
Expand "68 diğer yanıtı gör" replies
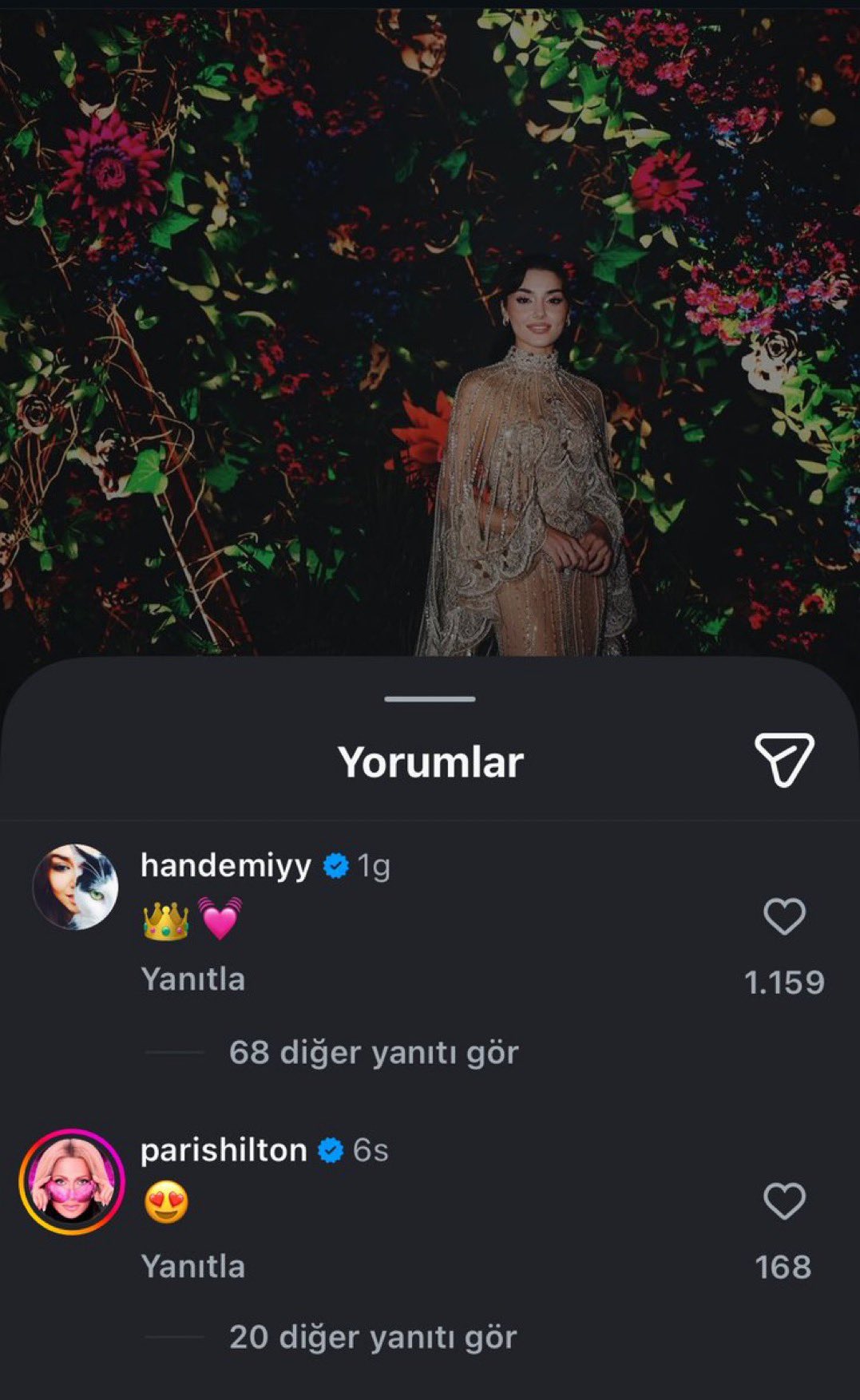[x=373, y=1052]
